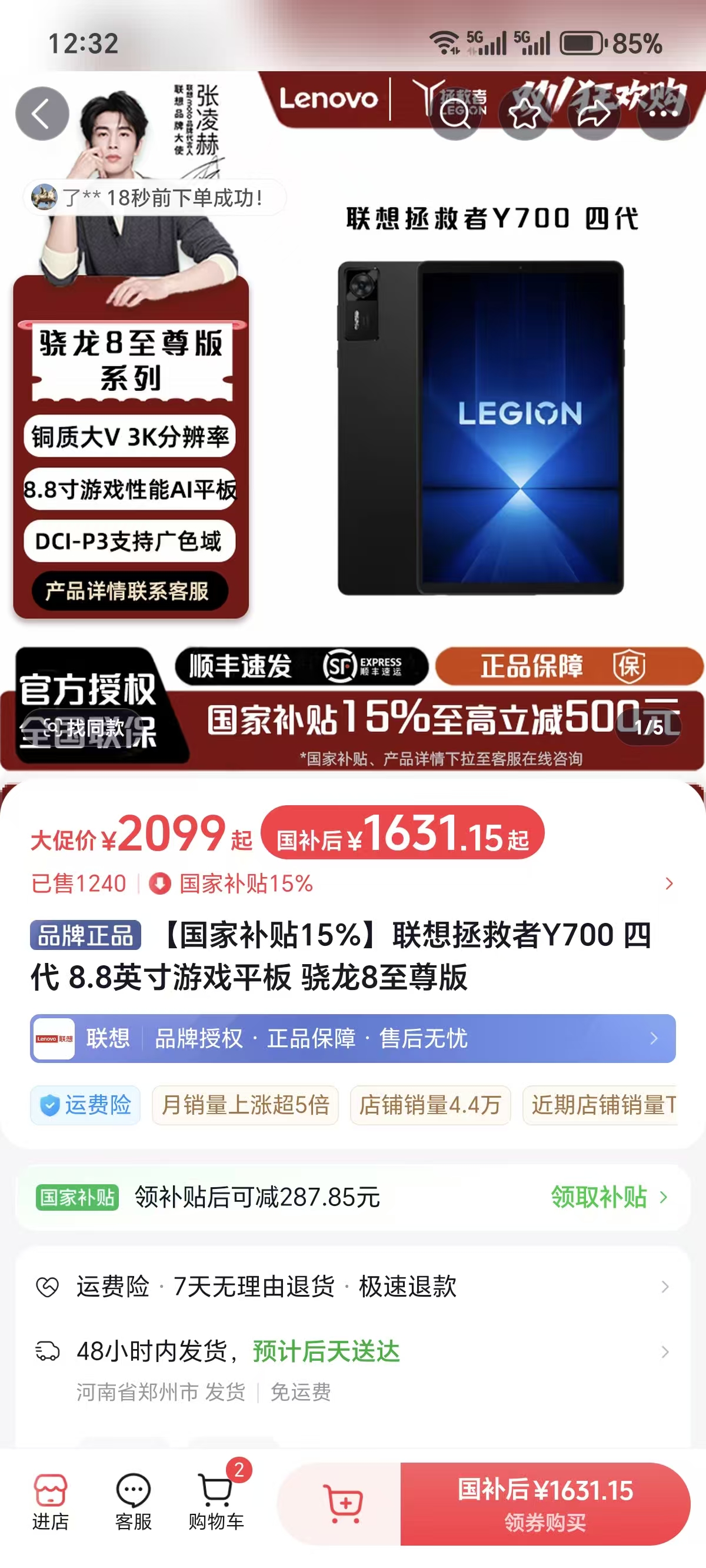
Task: Add item to cart with cart-plus button
Action: tap(344, 1503)
